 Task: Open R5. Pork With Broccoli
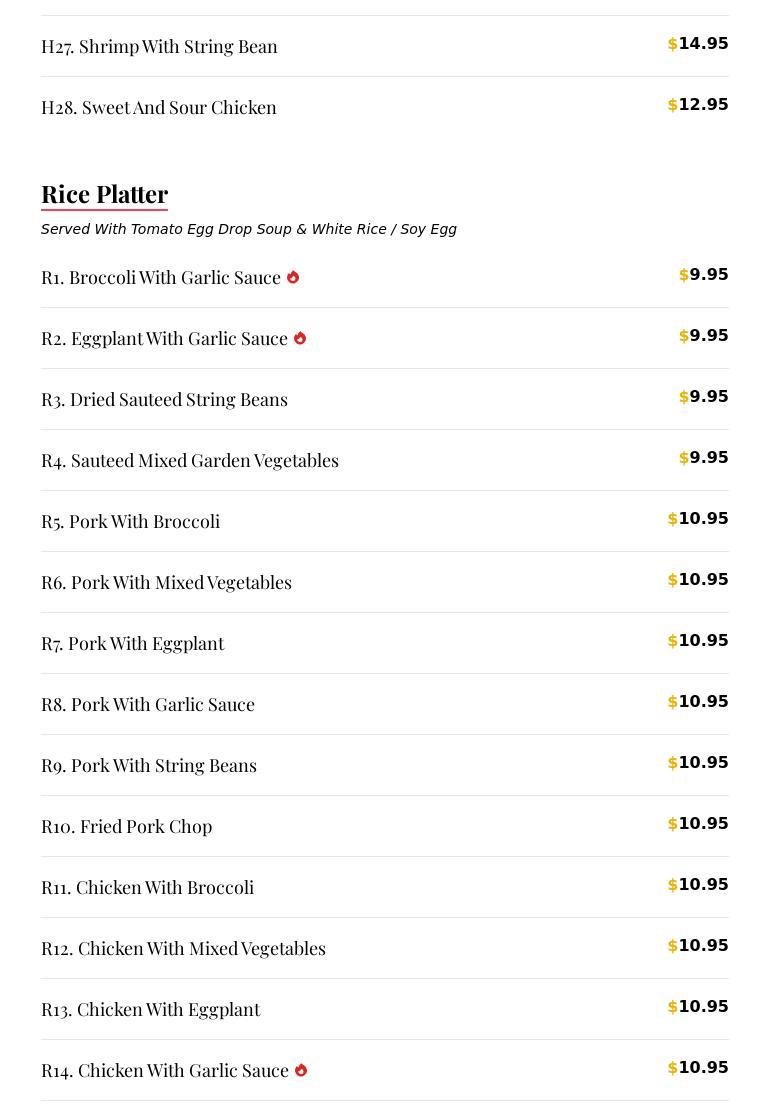[x=130, y=521]
